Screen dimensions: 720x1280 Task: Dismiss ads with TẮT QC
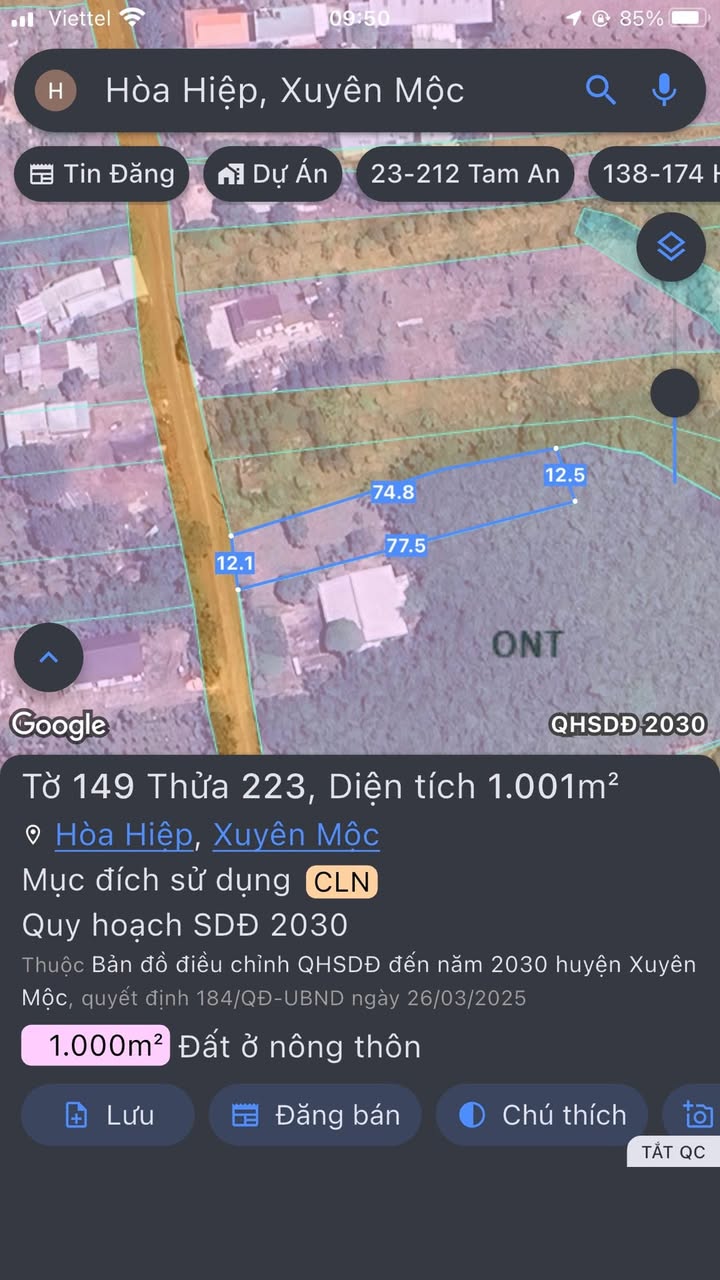tap(673, 1151)
